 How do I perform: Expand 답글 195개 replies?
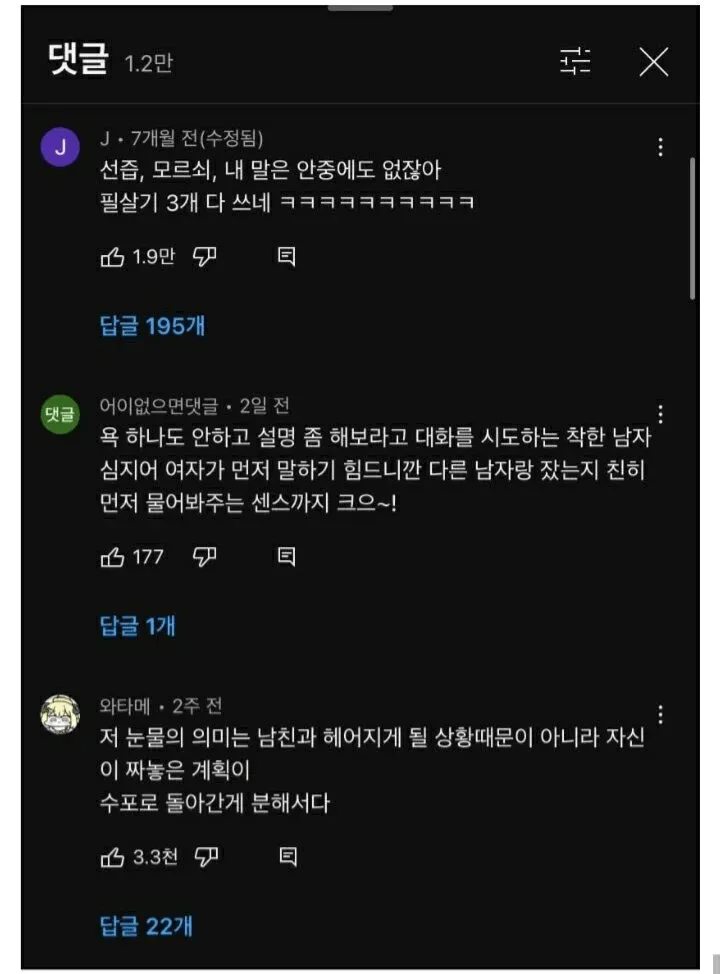pyautogui.click(x=152, y=325)
